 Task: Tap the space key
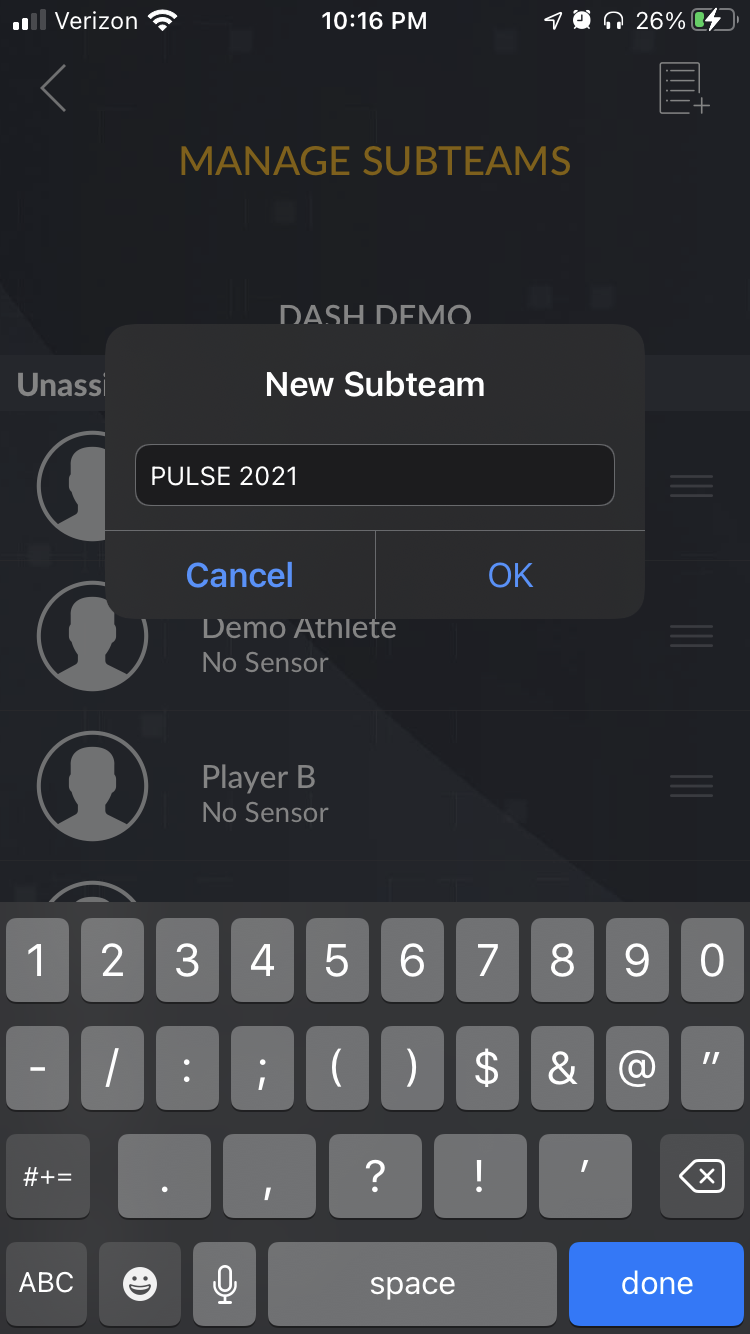[412, 1283]
